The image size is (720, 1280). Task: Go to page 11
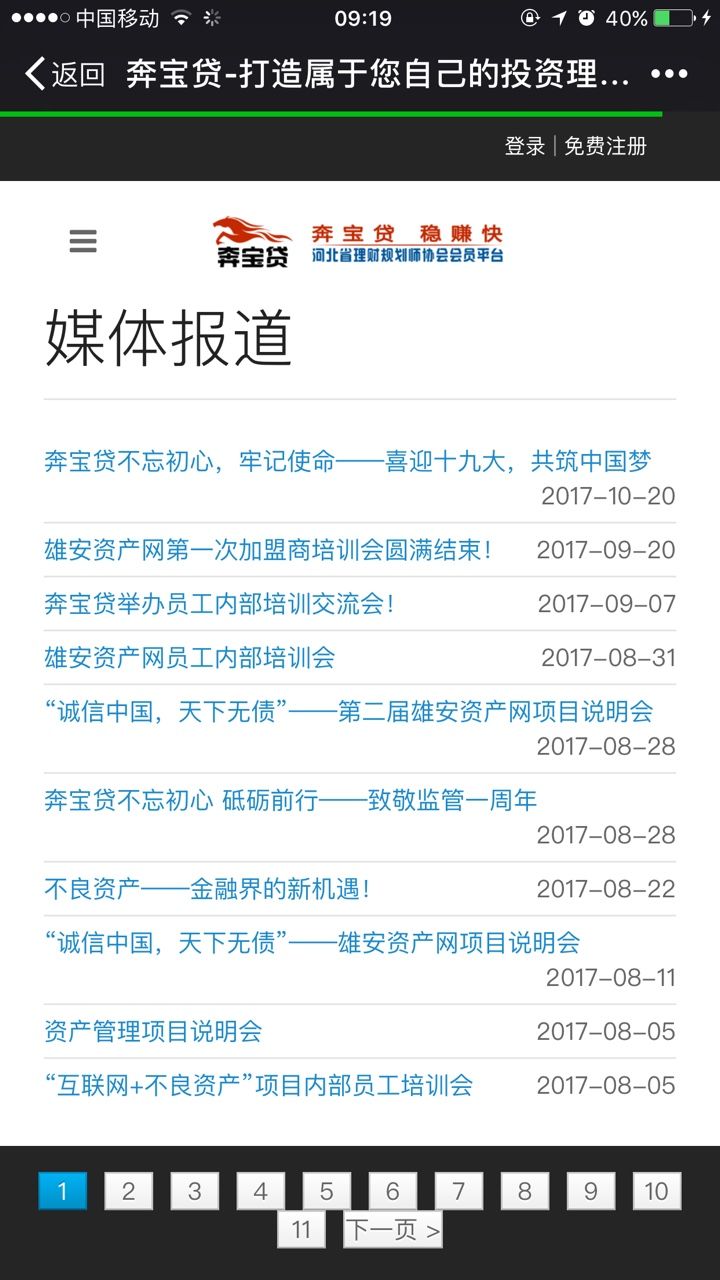tap(301, 1229)
